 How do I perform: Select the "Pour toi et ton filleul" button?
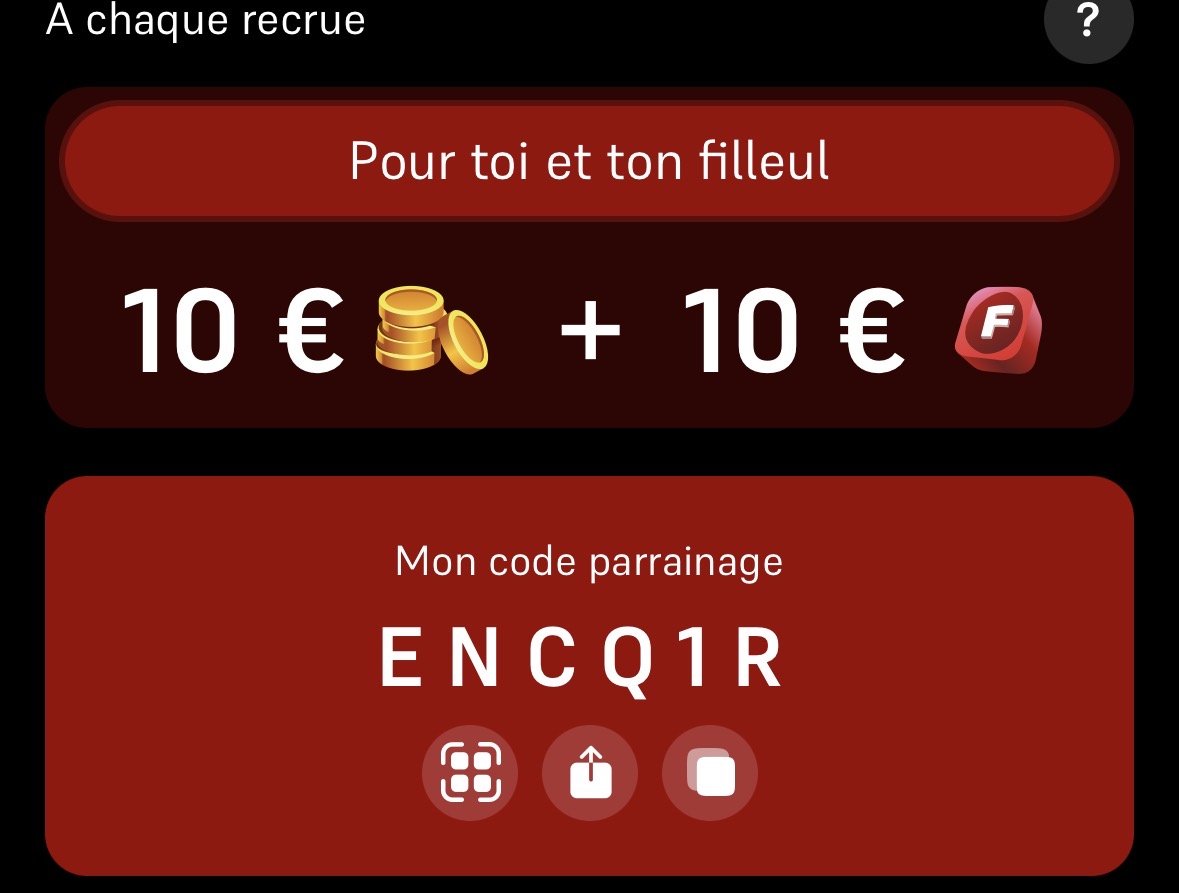click(x=589, y=161)
